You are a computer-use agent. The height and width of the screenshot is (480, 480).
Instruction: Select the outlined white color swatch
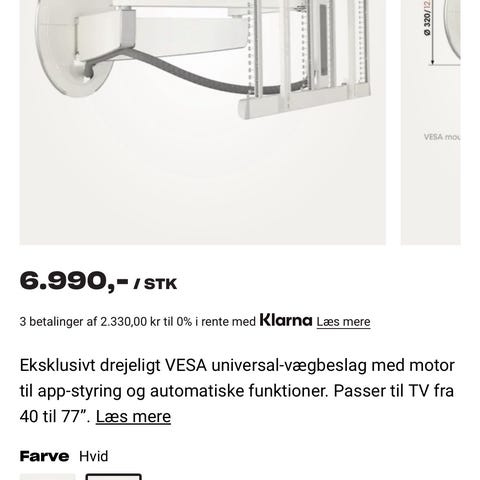114,477
